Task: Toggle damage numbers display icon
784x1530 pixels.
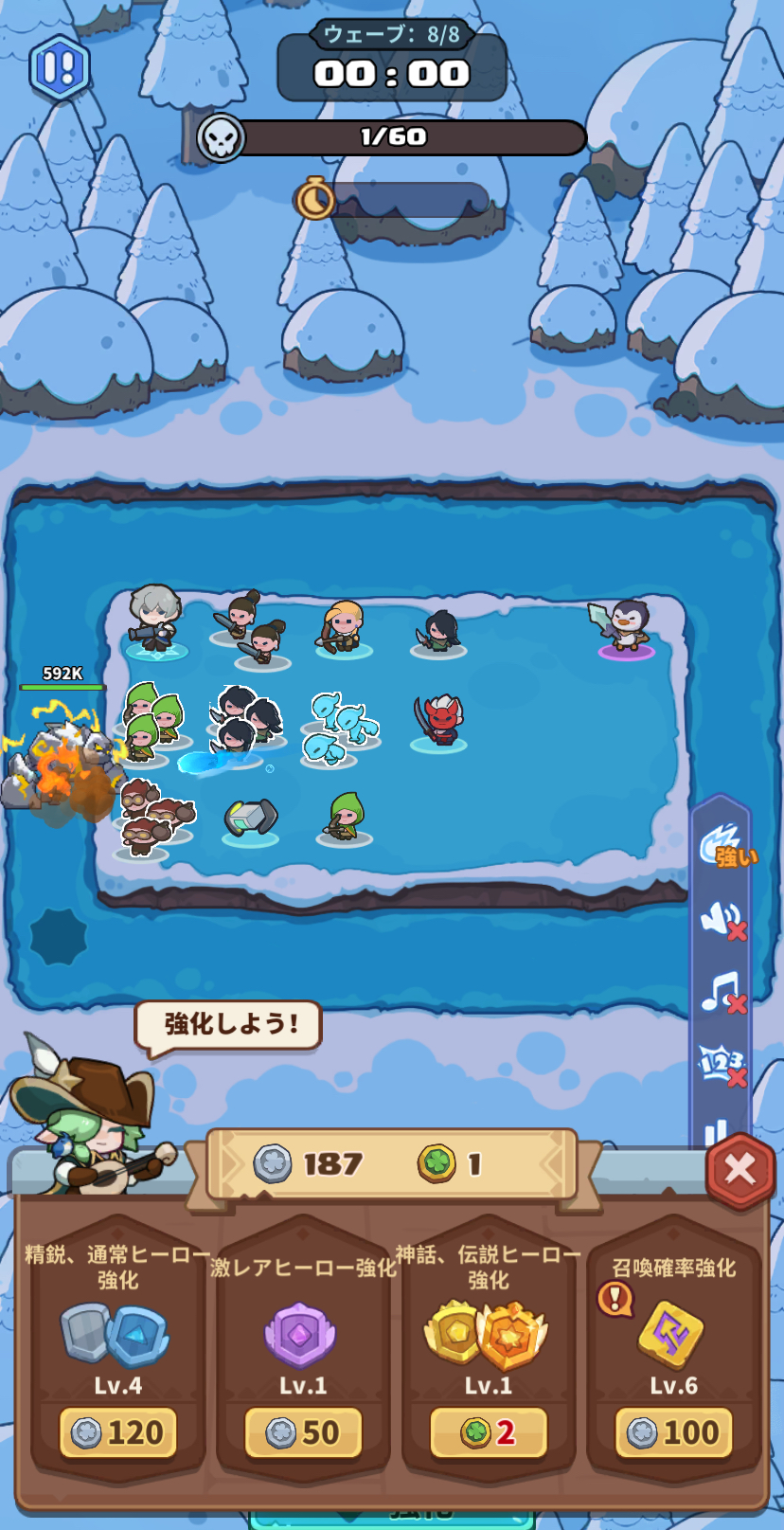Action: point(722,1065)
